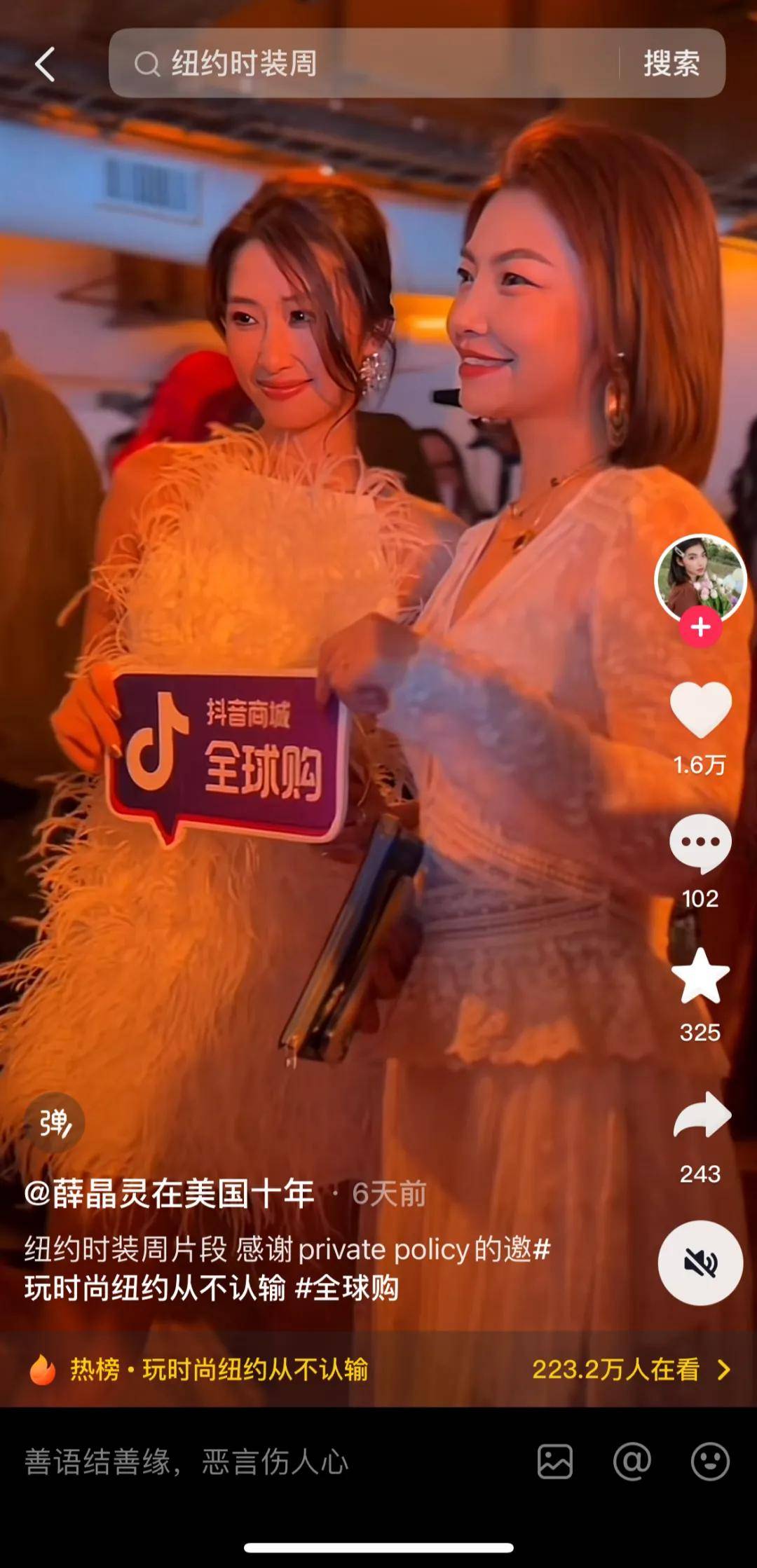Open the #全球购 hashtag
The image size is (757, 1568).
click(347, 1288)
